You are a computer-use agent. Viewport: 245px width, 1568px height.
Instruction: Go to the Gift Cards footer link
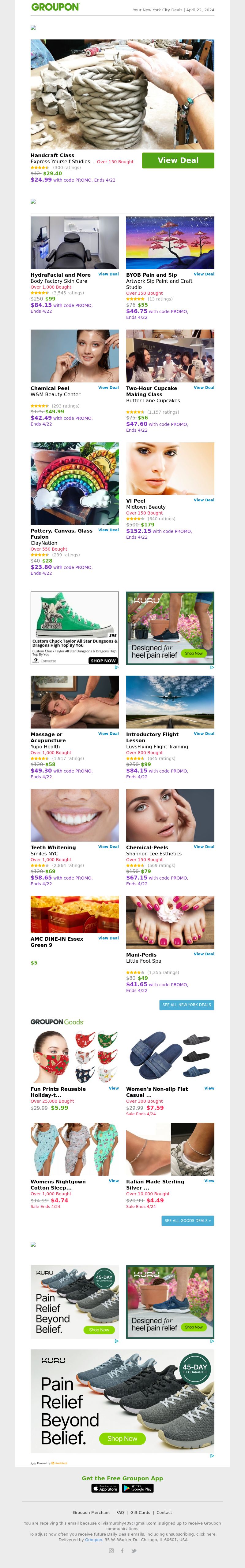point(140,1513)
